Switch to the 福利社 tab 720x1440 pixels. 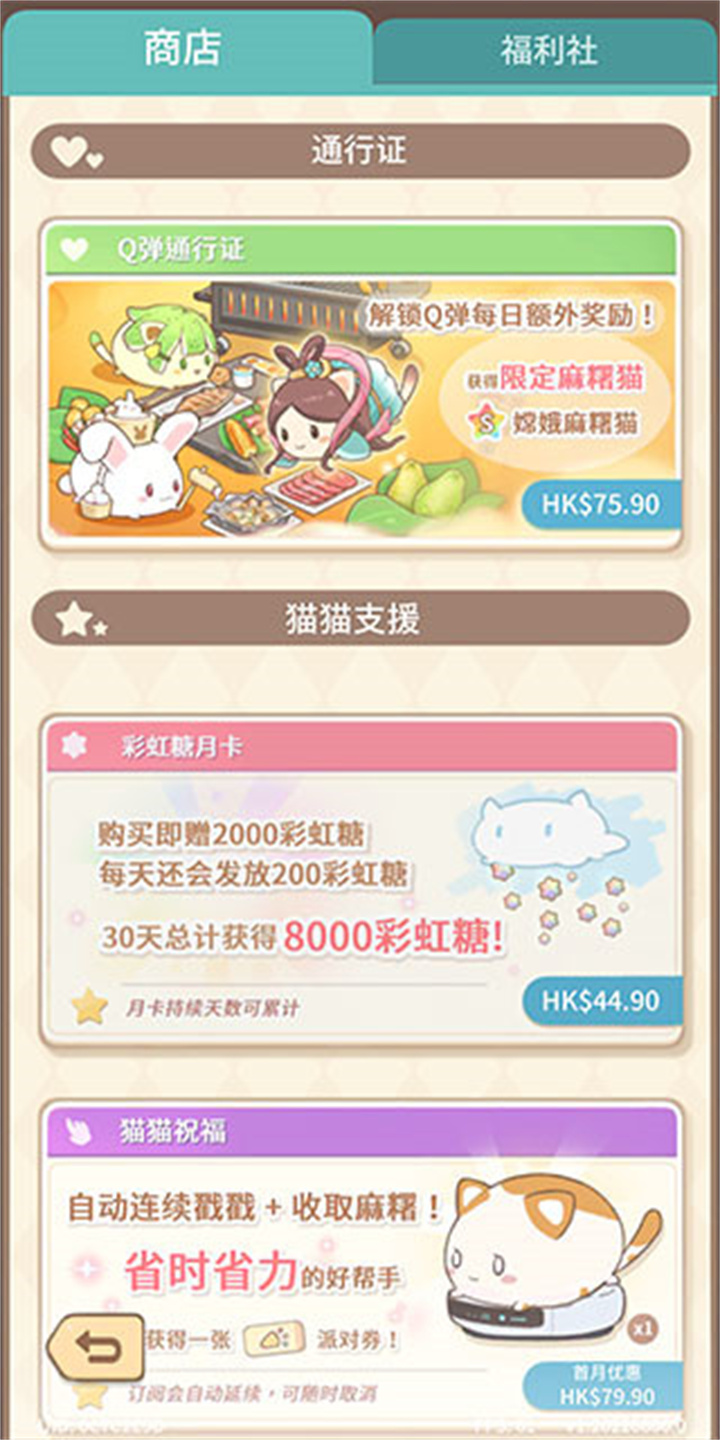548,50
